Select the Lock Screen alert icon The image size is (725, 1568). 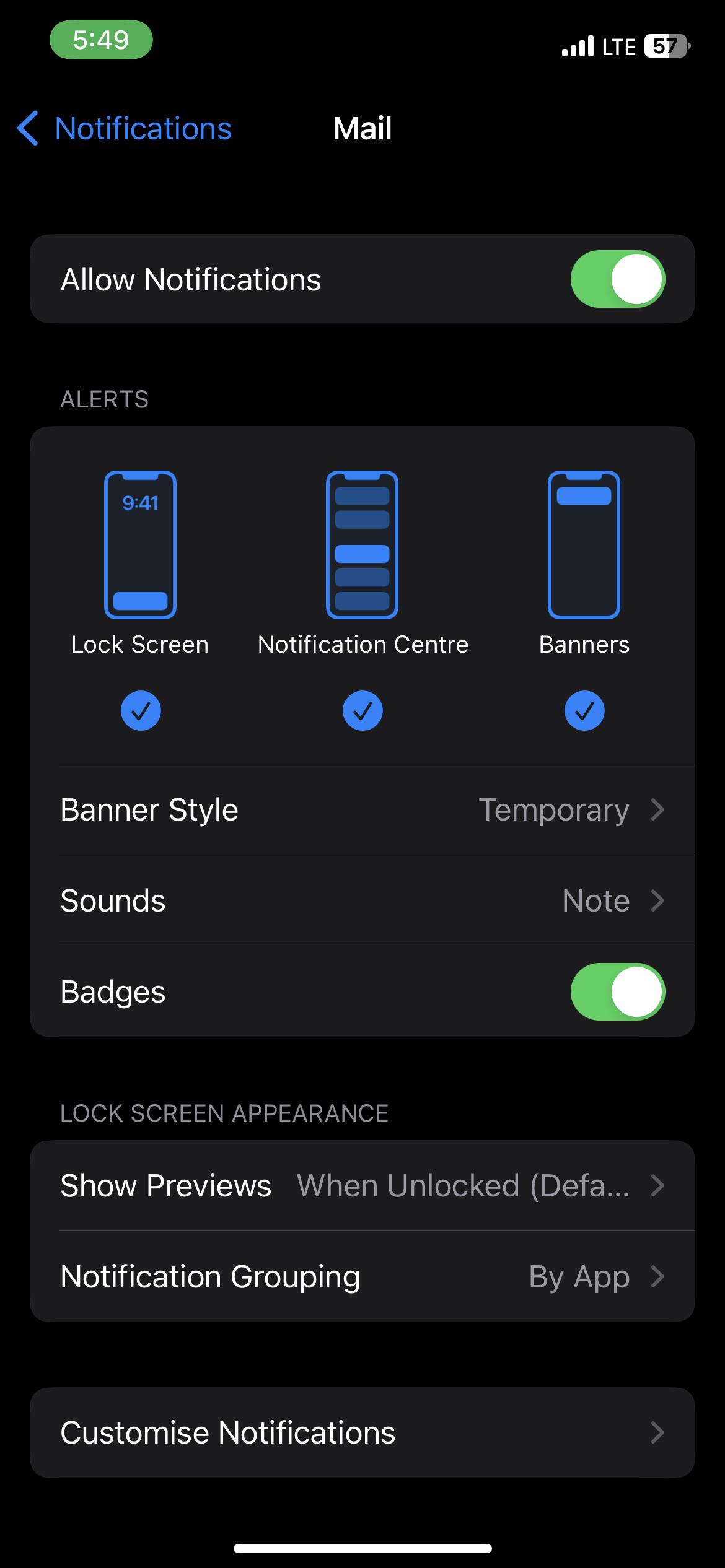pyautogui.click(x=140, y=545)
